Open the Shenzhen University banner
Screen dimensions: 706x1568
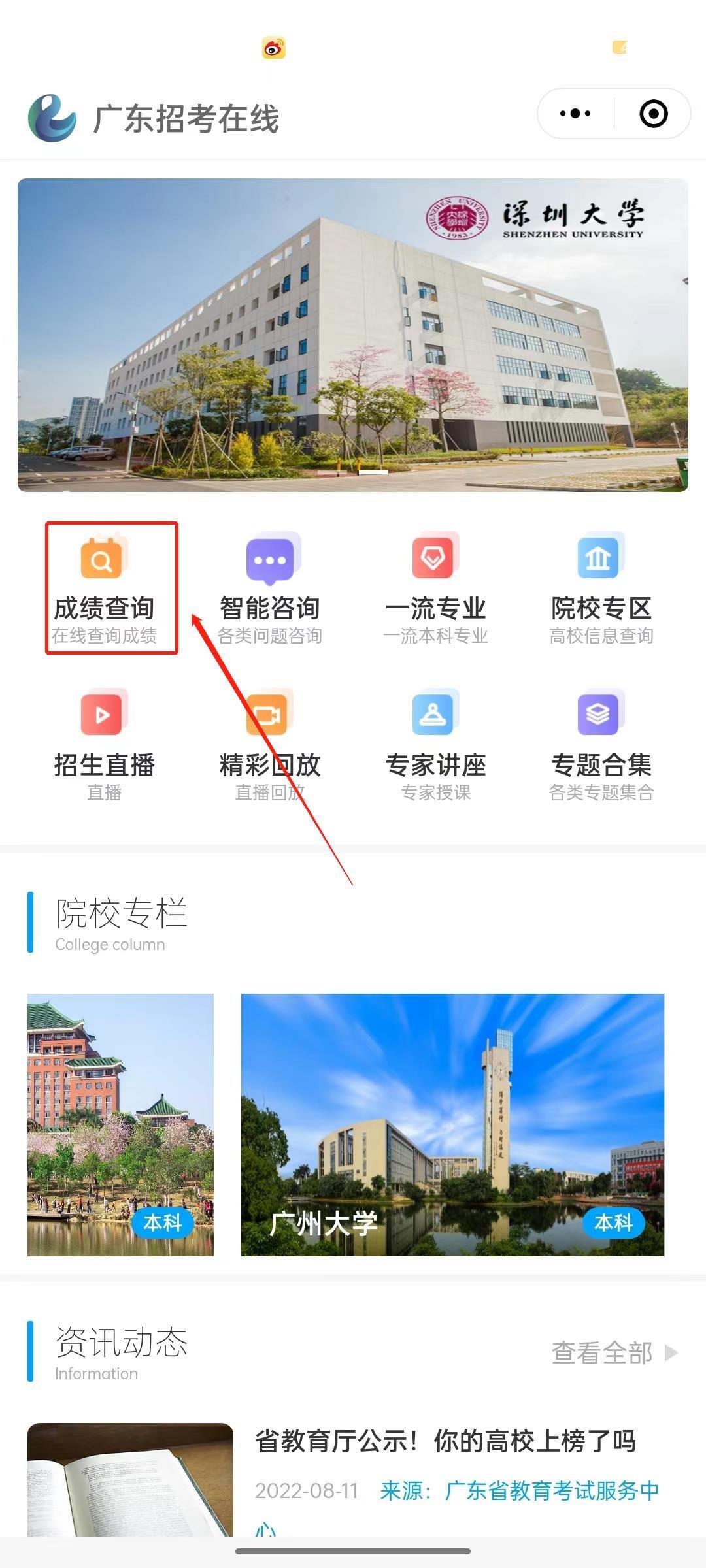tap(353, 335)
